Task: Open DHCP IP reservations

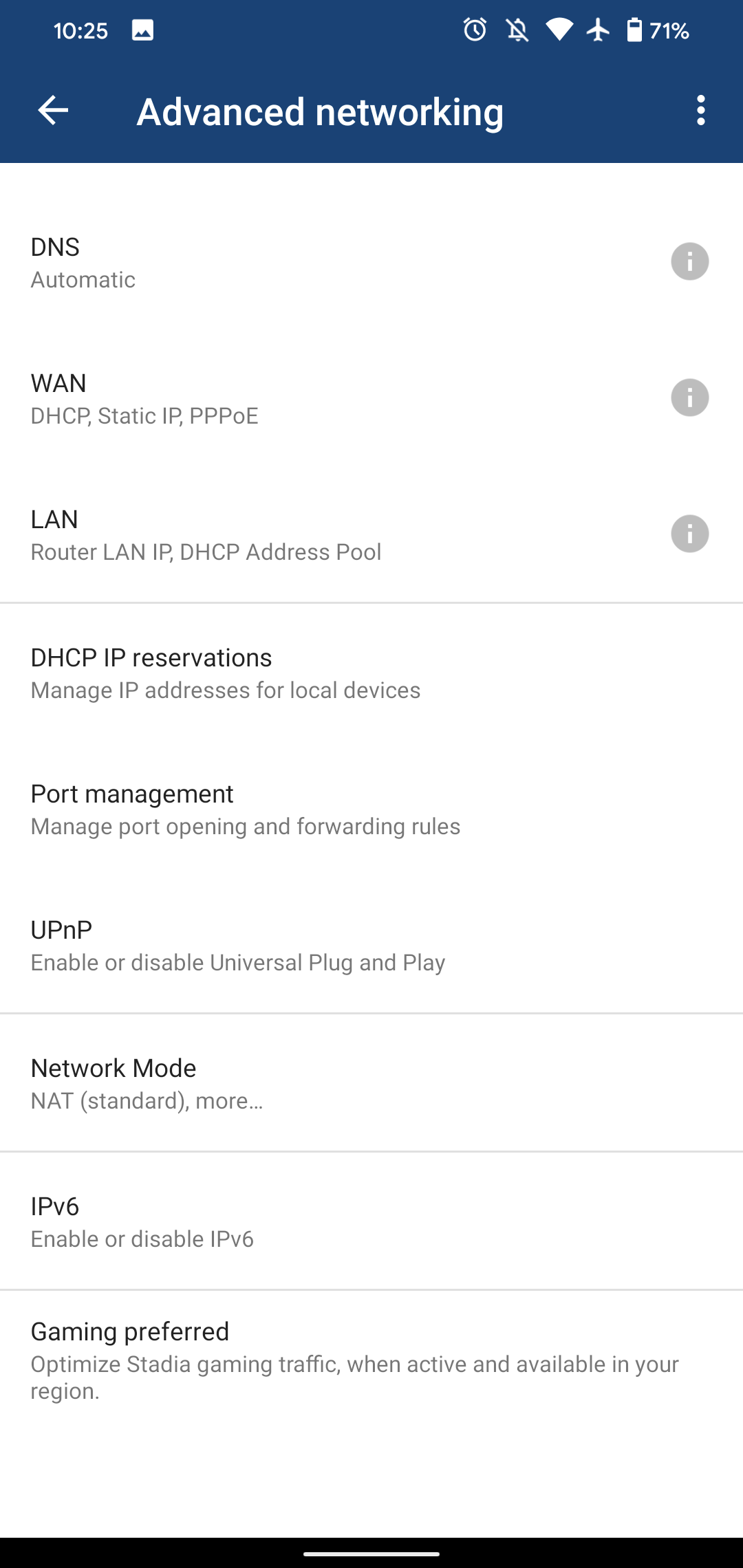Action: pyautogui.click(x=371, y=673)
